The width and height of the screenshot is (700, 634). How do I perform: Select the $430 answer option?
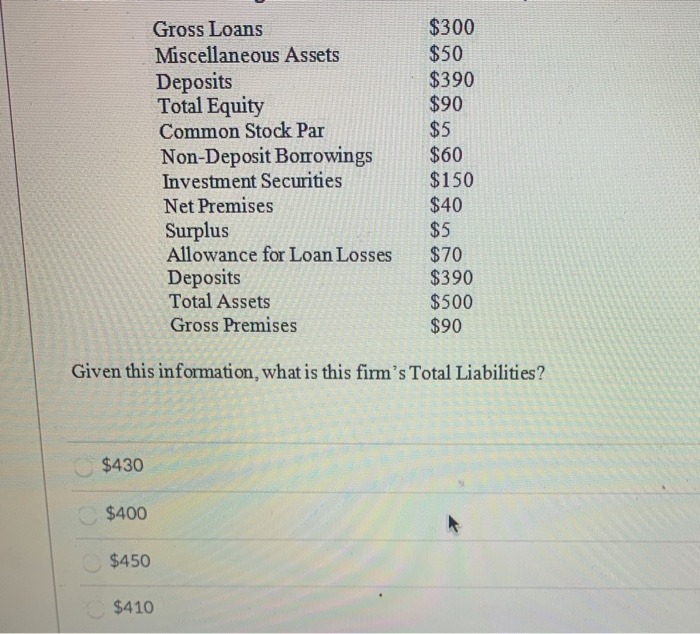tap(87, 466)
